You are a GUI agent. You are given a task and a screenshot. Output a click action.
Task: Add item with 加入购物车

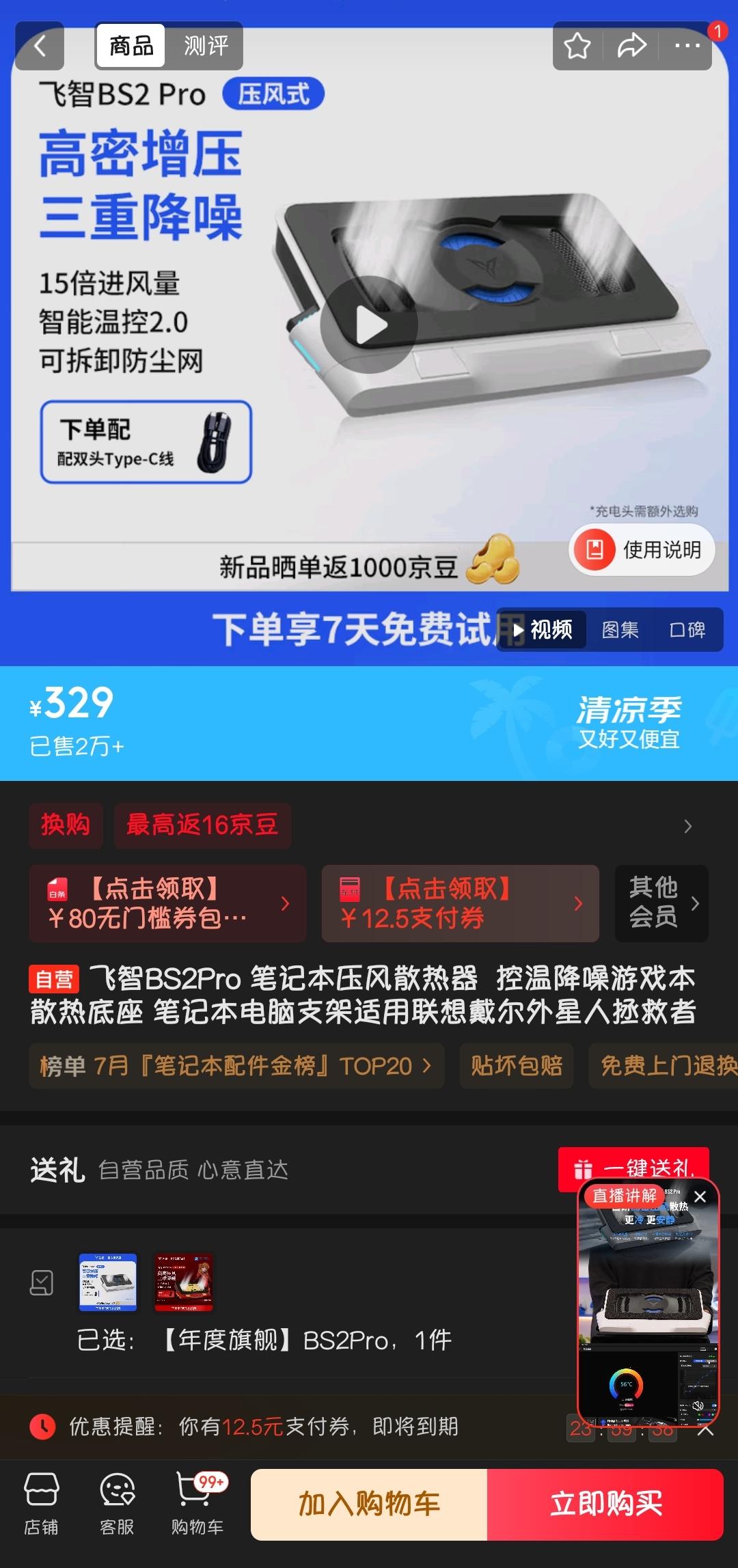pos(369,1504)
